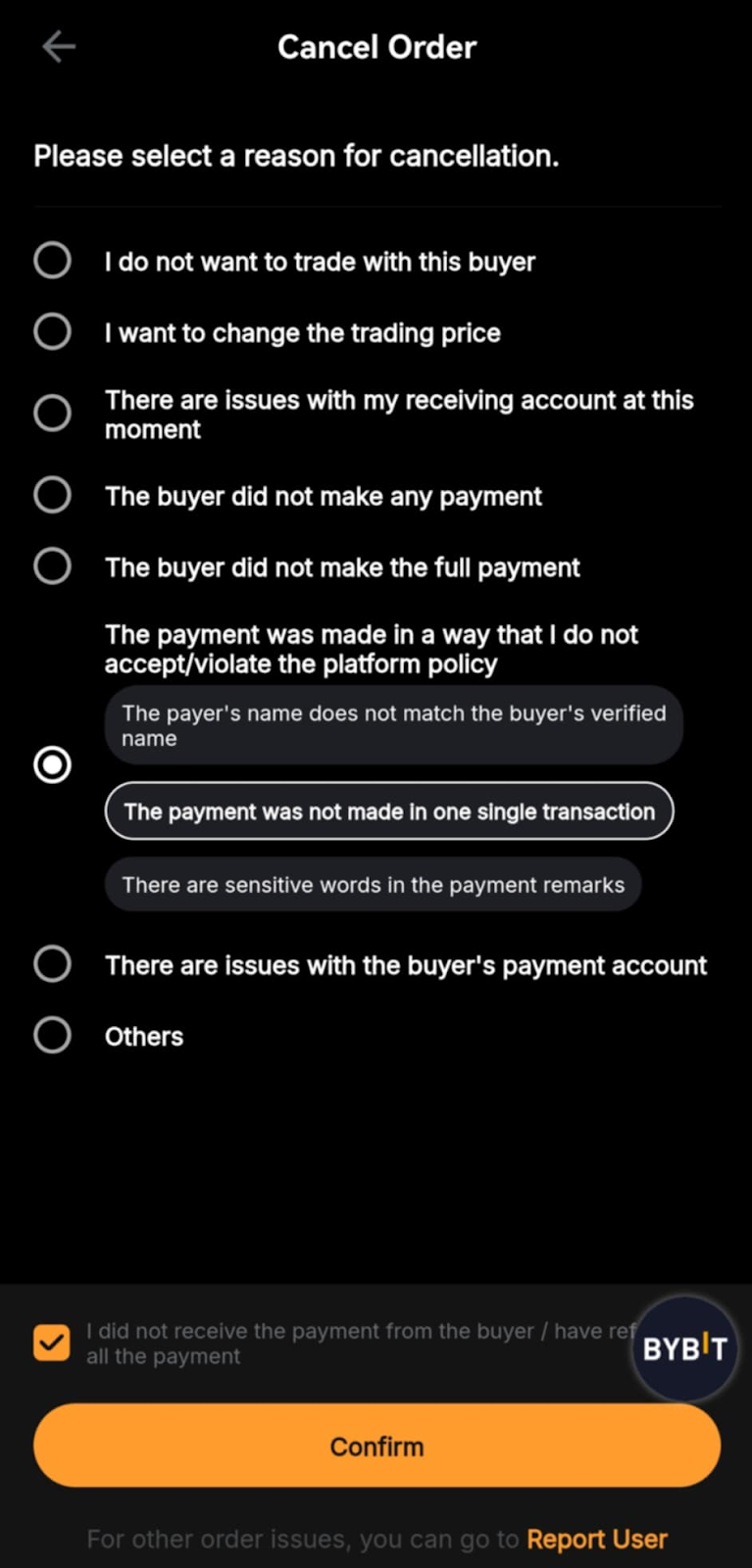Select the sensitive words in payment remarks chip

tap(373, 884)
